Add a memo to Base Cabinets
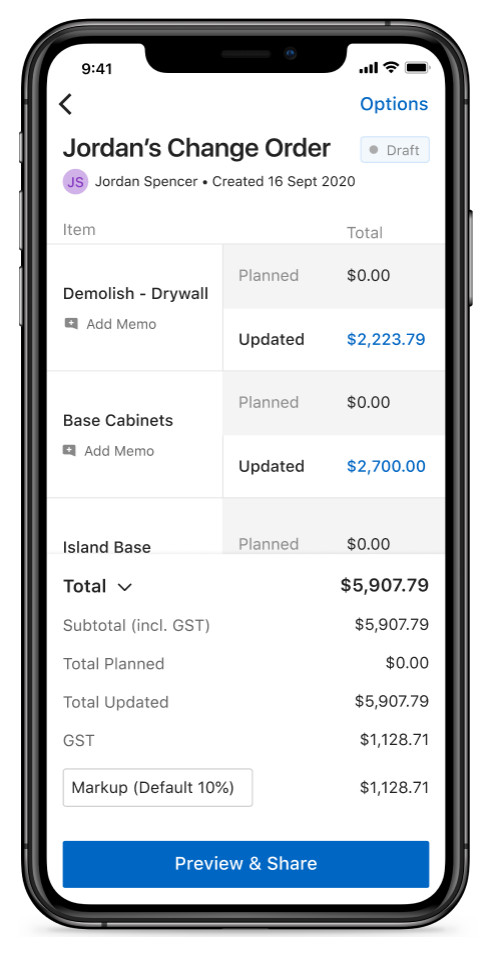 pos(109,451)
